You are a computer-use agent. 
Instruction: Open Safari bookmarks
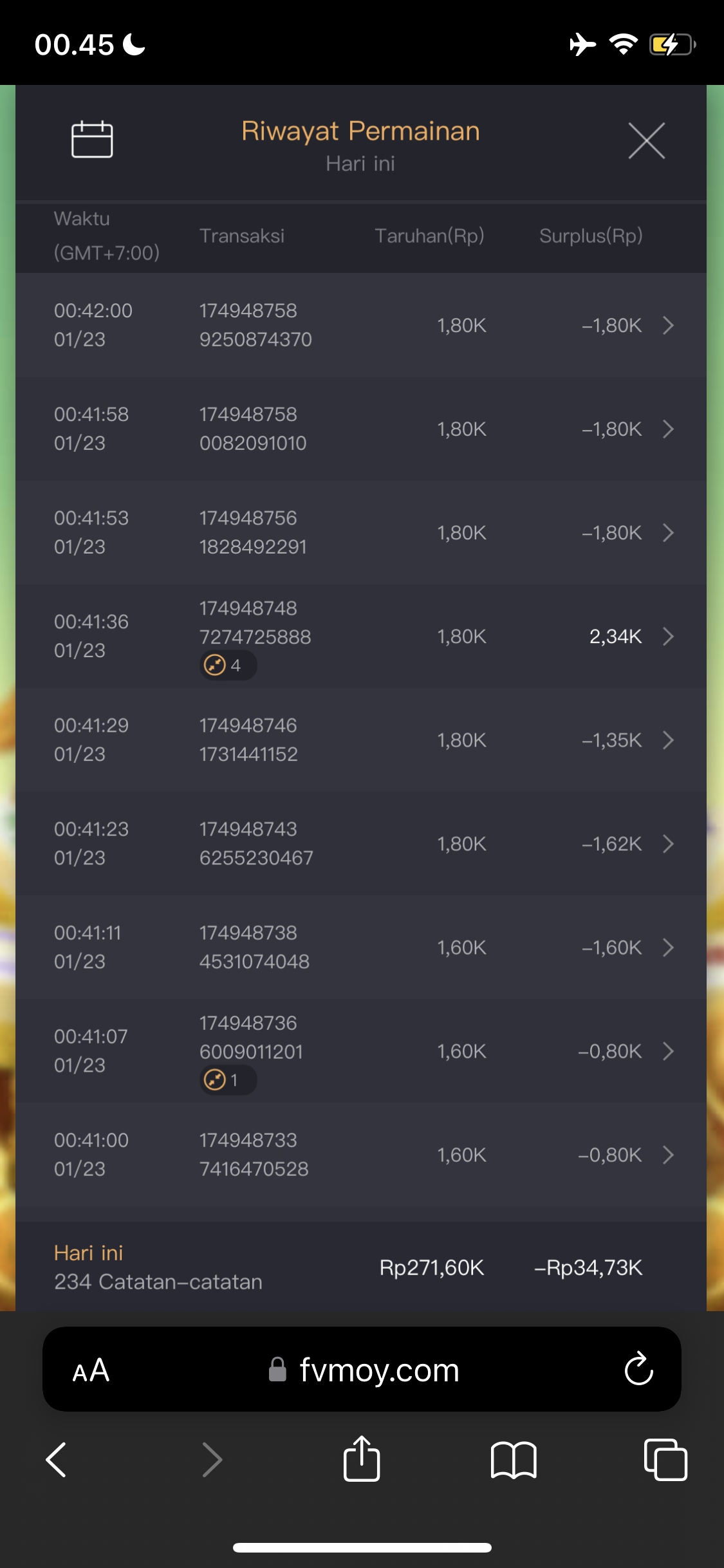pyautogui.click(x=513, y=1459)
